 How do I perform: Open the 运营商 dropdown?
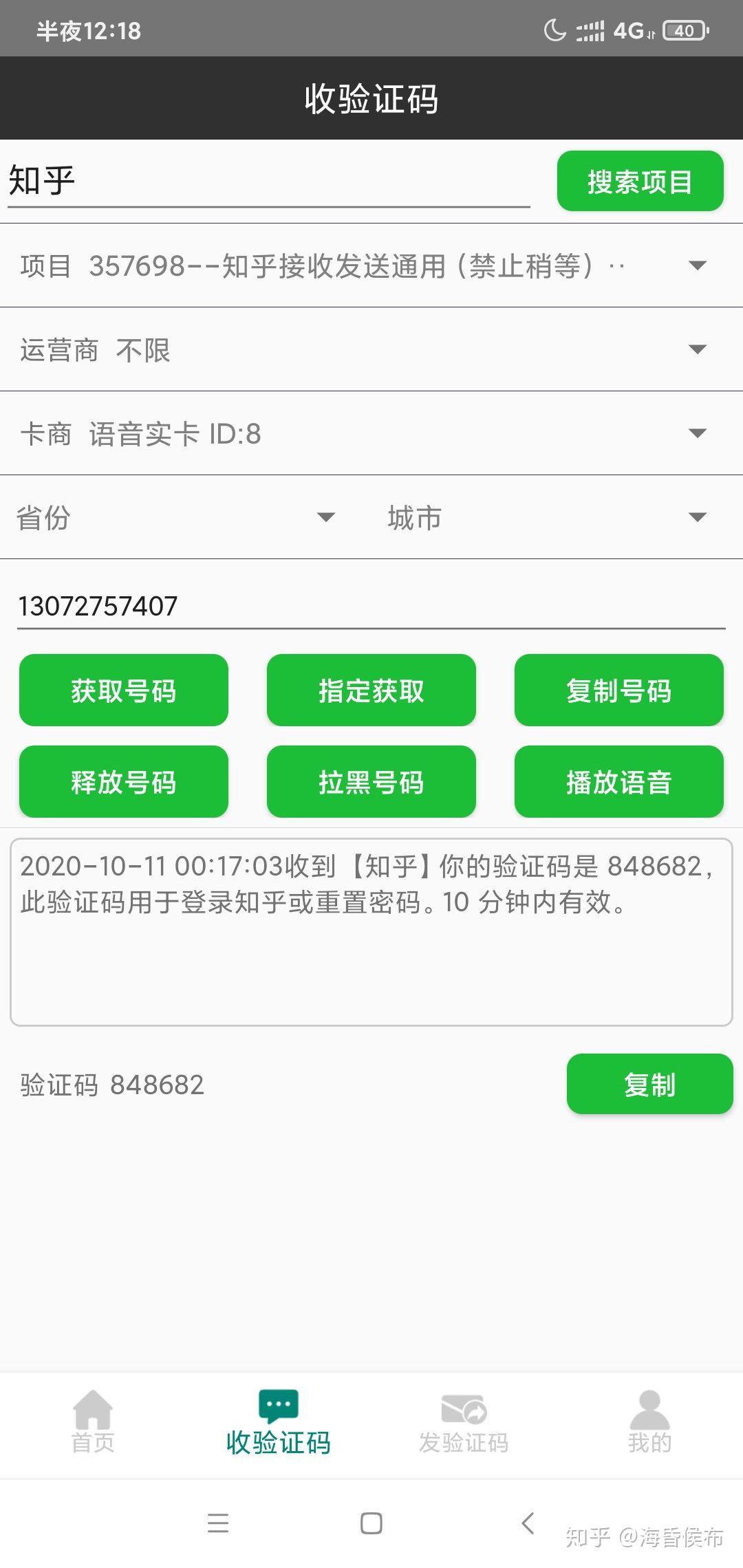[371, 349]
